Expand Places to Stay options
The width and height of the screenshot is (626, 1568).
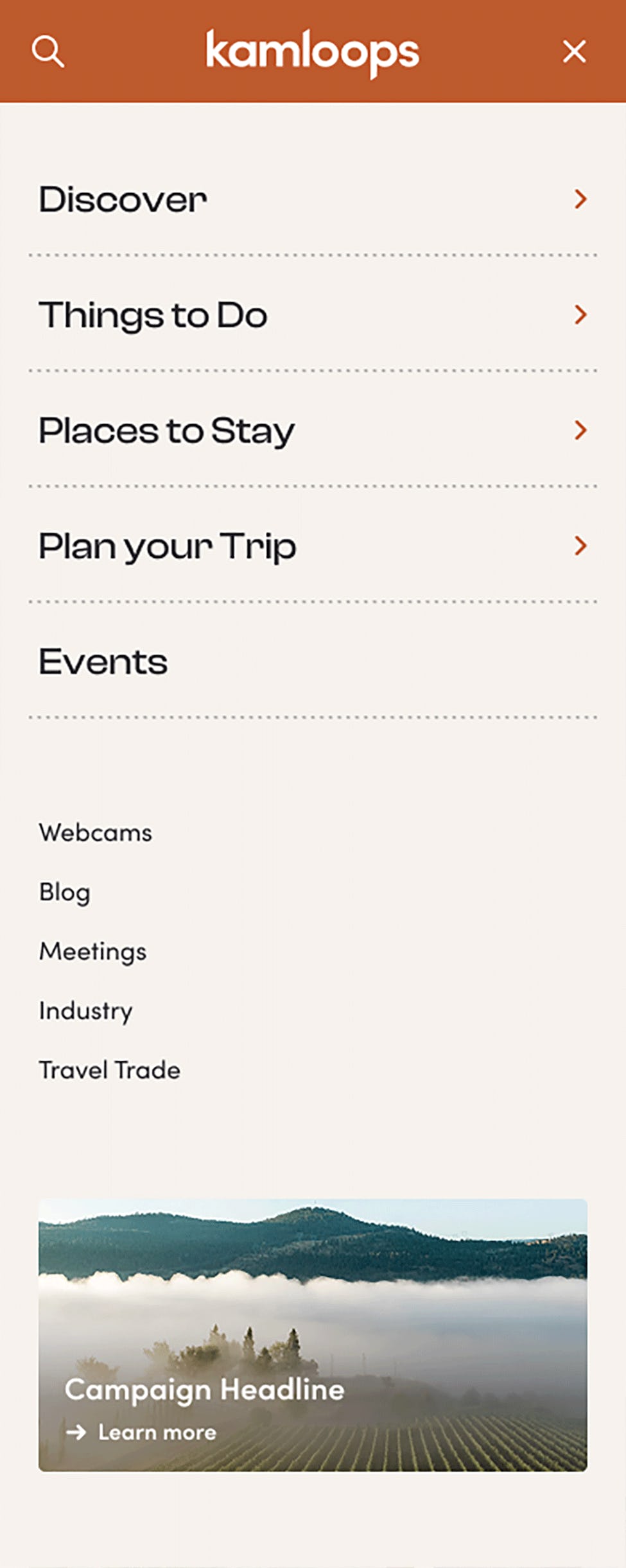pyautogui.click(x=580, y=430)
